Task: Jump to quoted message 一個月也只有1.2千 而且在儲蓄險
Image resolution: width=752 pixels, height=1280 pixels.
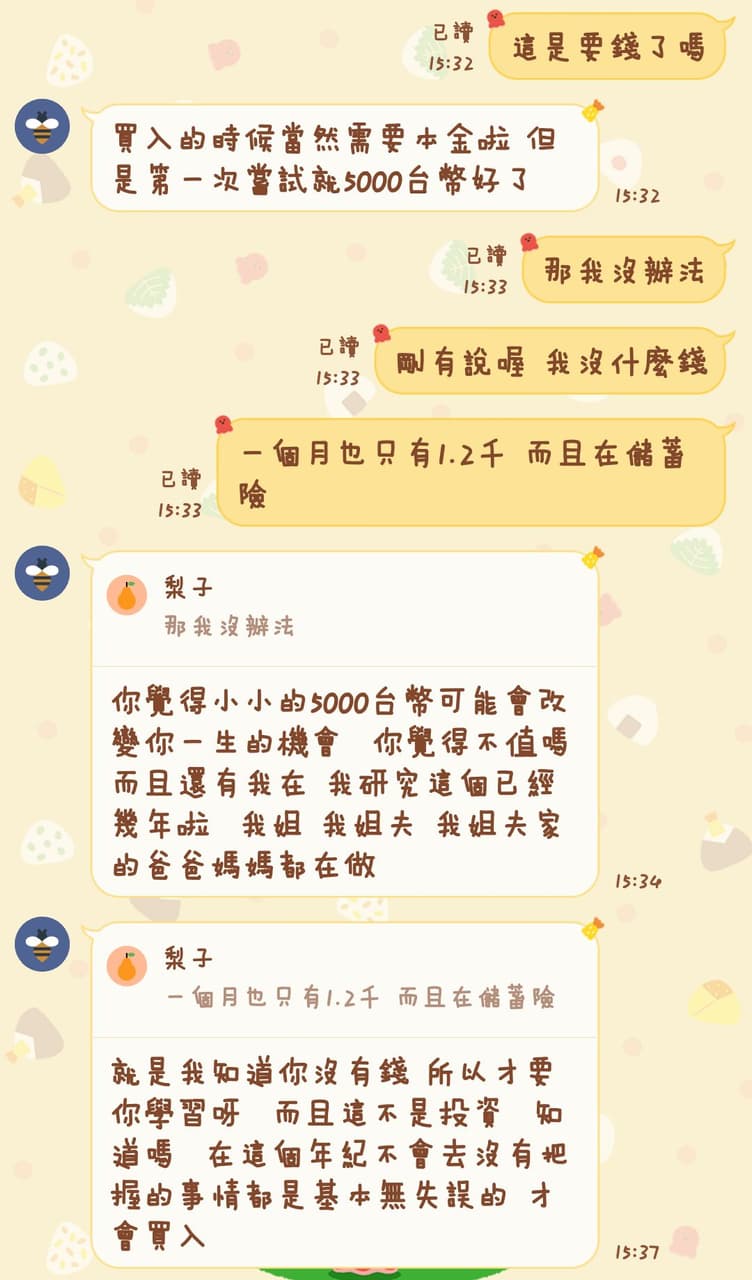Action: [344, 979]
